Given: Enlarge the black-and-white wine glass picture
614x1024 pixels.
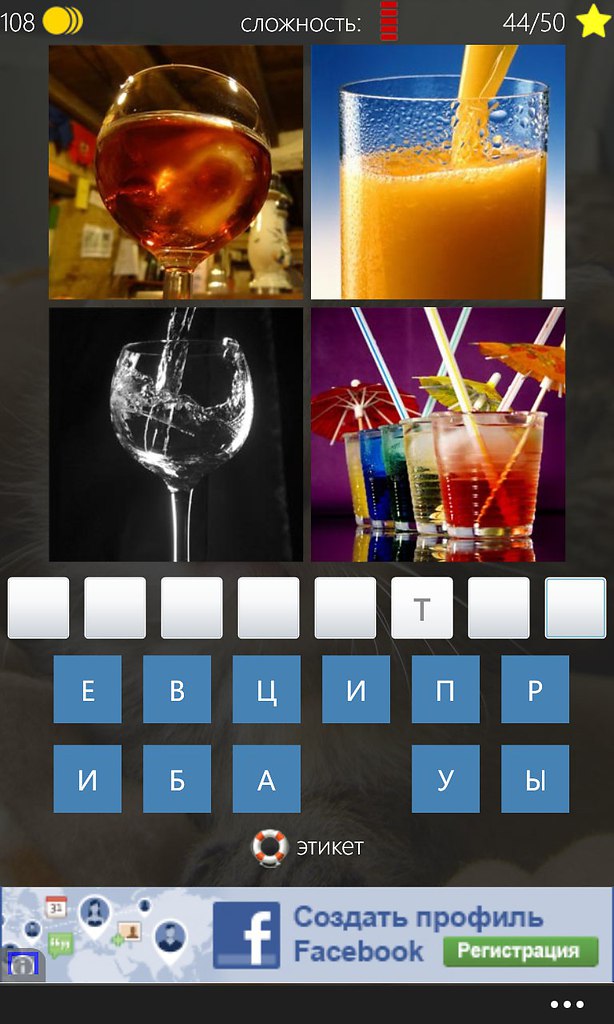Looking at the screenshot, I should click(176, 434).
